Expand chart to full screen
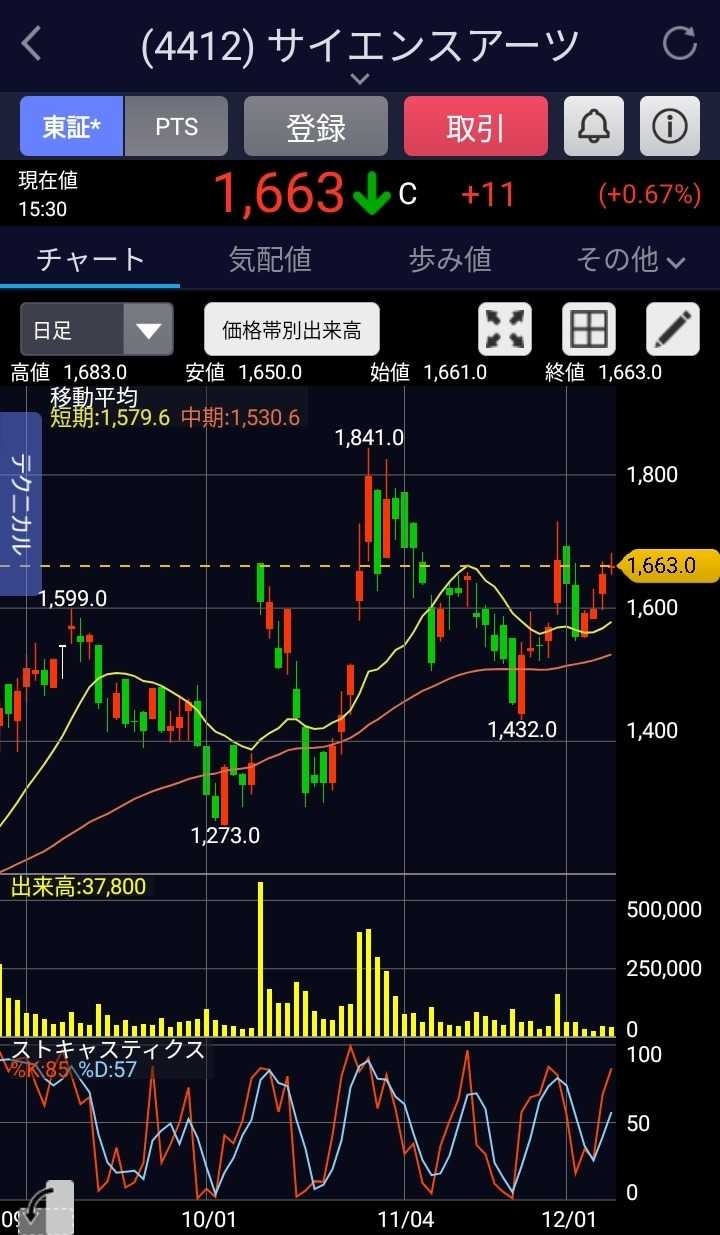The image size is (720, 1235). pyautogui.click(x=506, y=330)
